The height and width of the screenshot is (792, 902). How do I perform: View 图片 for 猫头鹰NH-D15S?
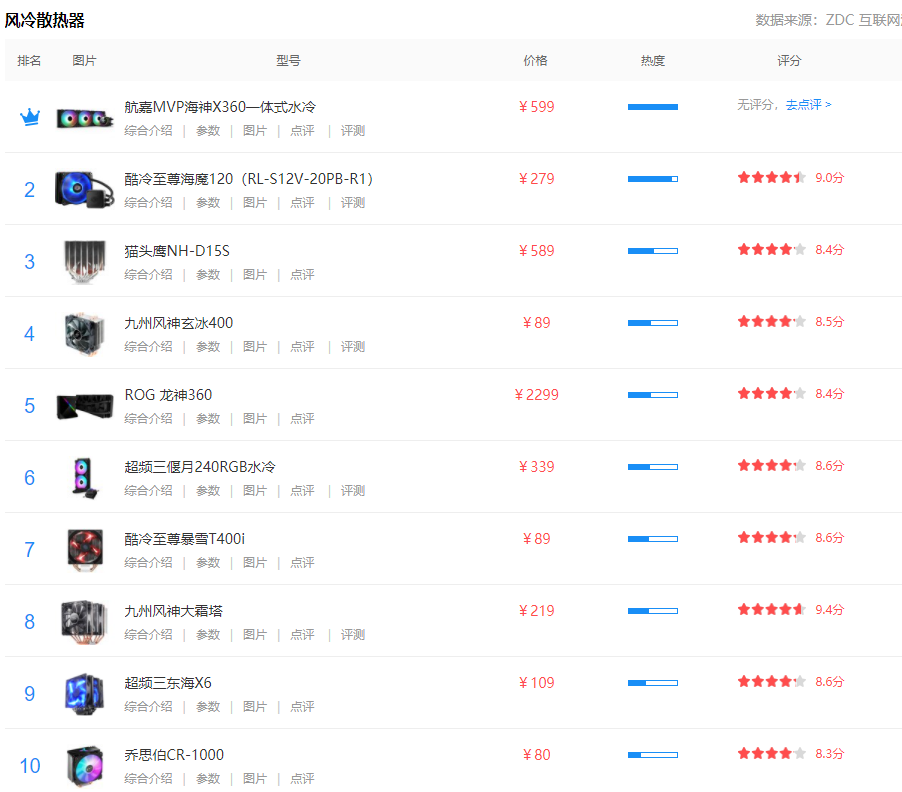click(x=255, y=275)
